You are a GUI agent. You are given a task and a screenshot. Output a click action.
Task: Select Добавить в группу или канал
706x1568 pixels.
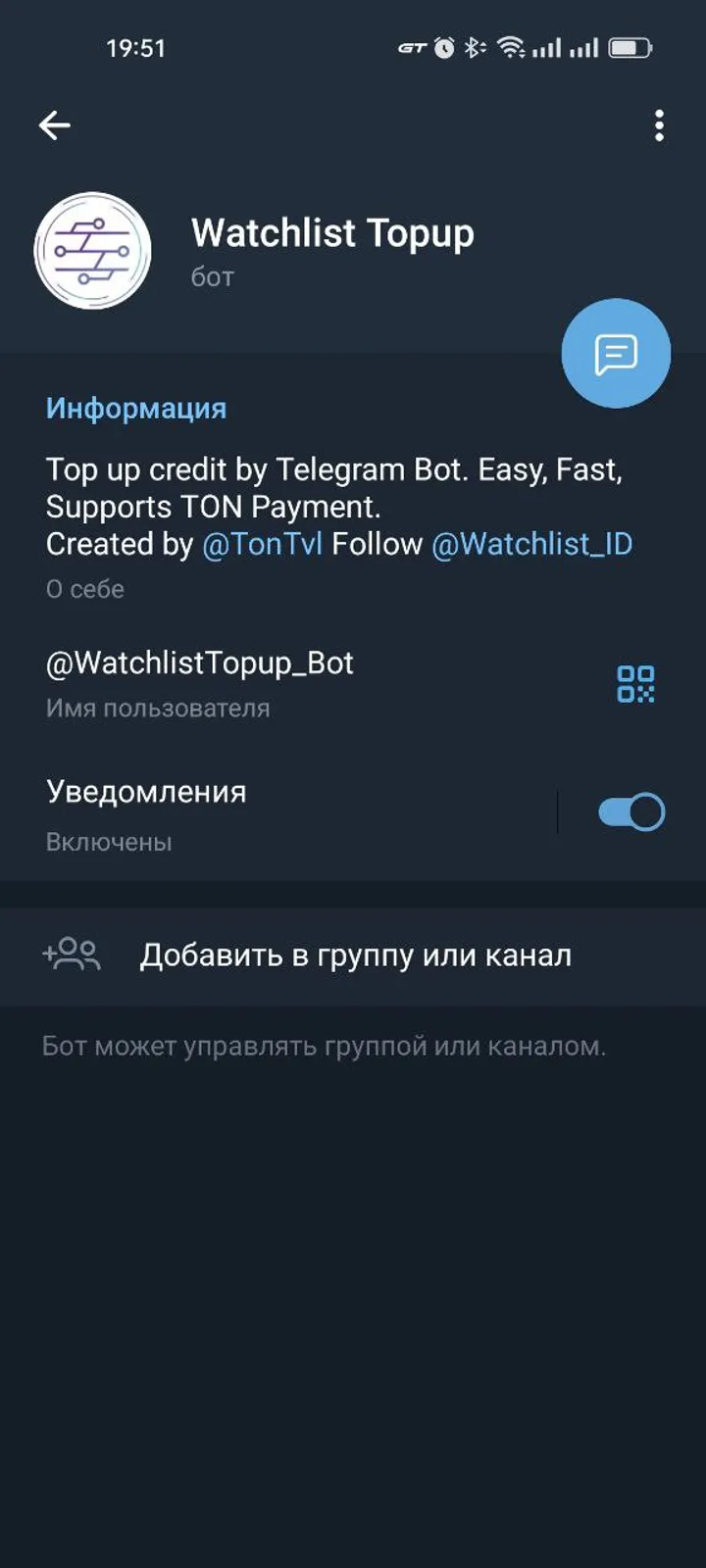click(357, 954)
